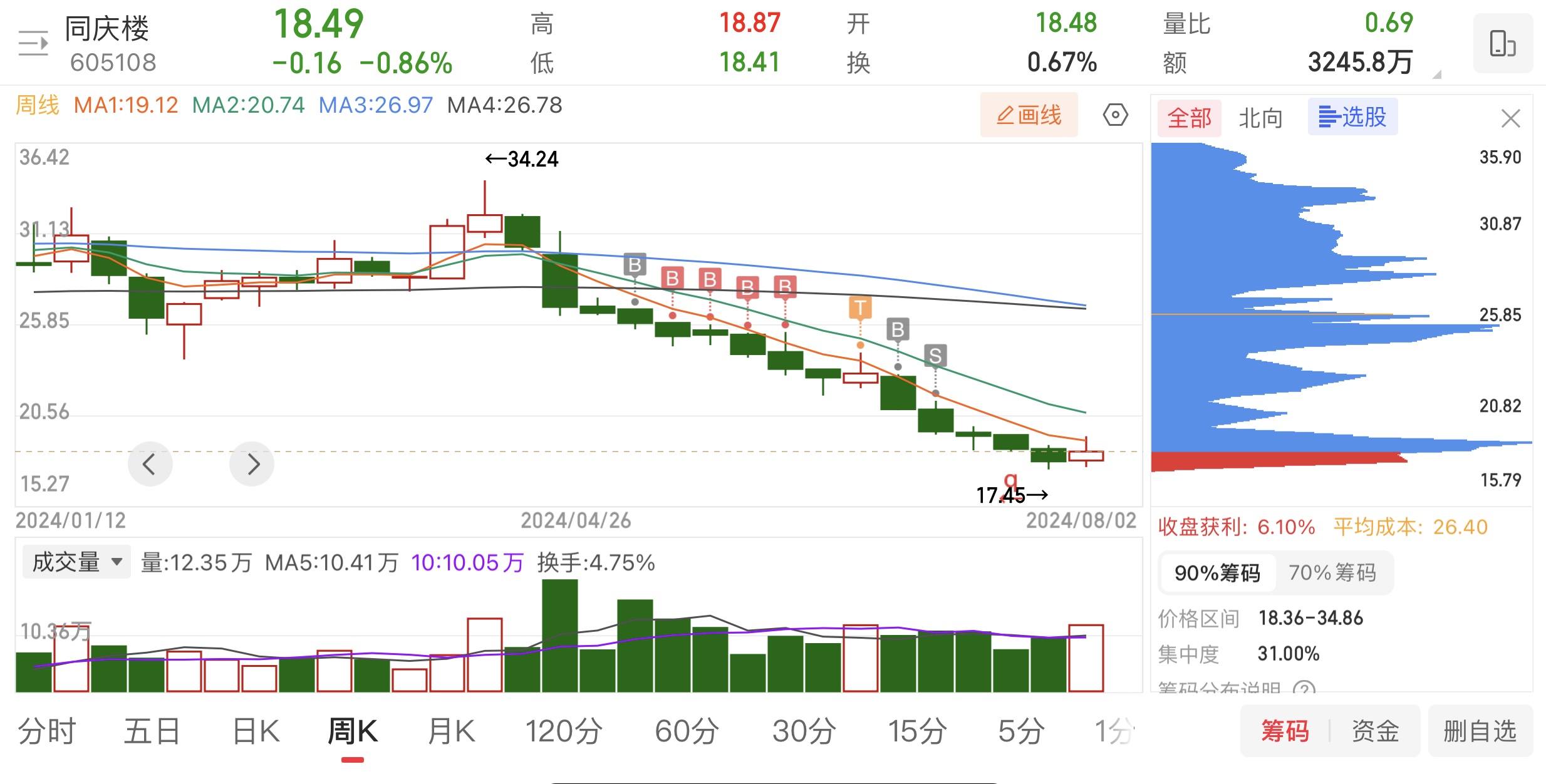
Task: Select the 全部 chip distribution tab
Action: [x=1189, y=118]
